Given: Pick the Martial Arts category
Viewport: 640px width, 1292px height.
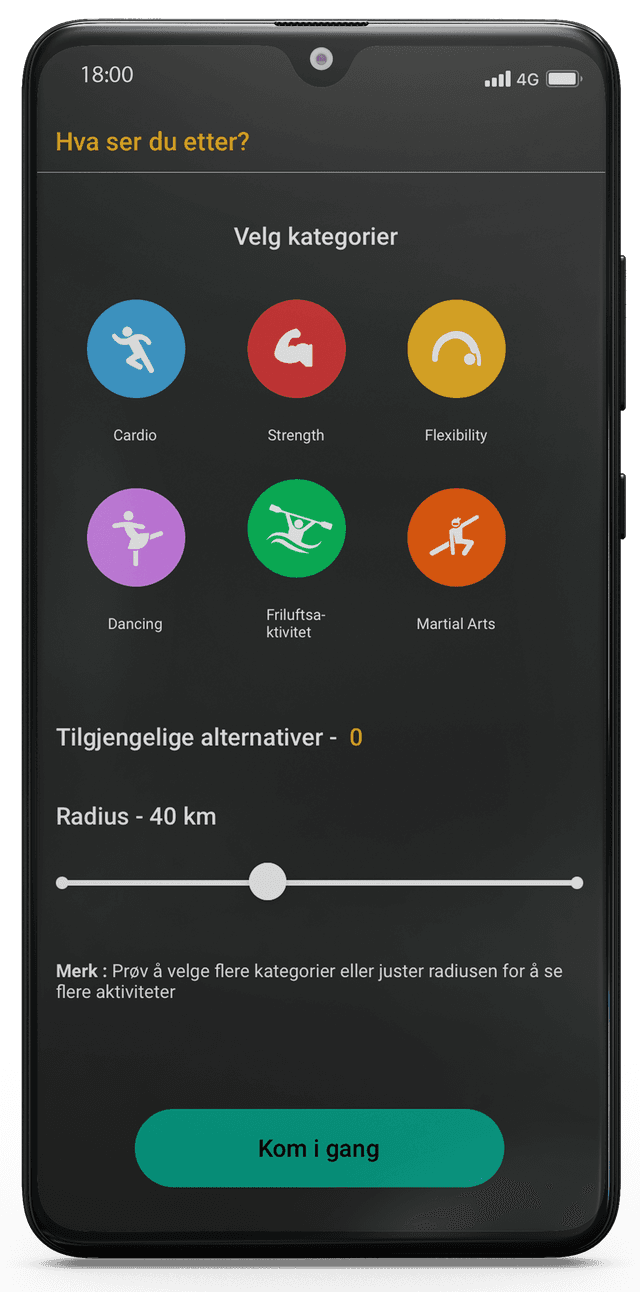Looking at the screenshot, I should pos(456,537).
